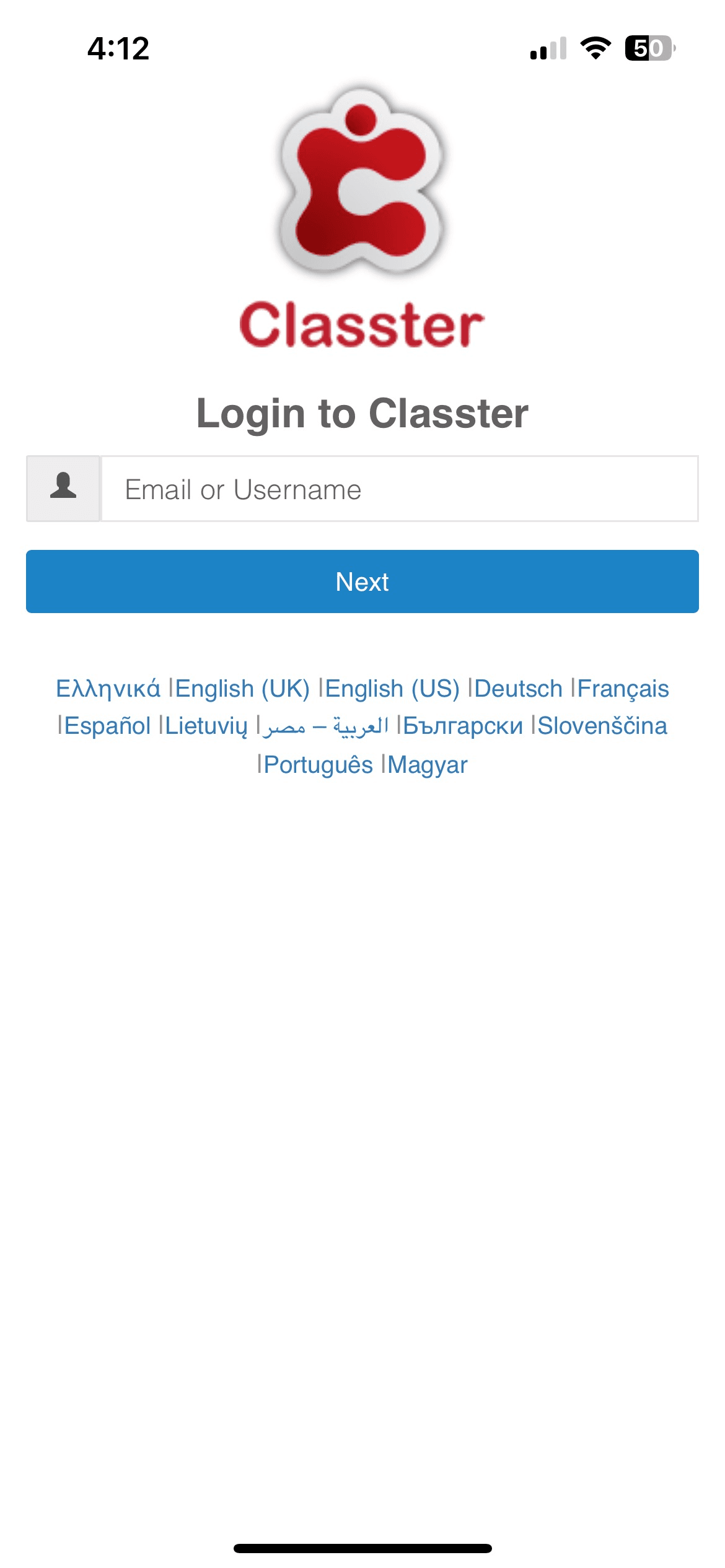Select English (UK) language
The width and height of the screenshot is (725, 1568).
coord(242,689)
